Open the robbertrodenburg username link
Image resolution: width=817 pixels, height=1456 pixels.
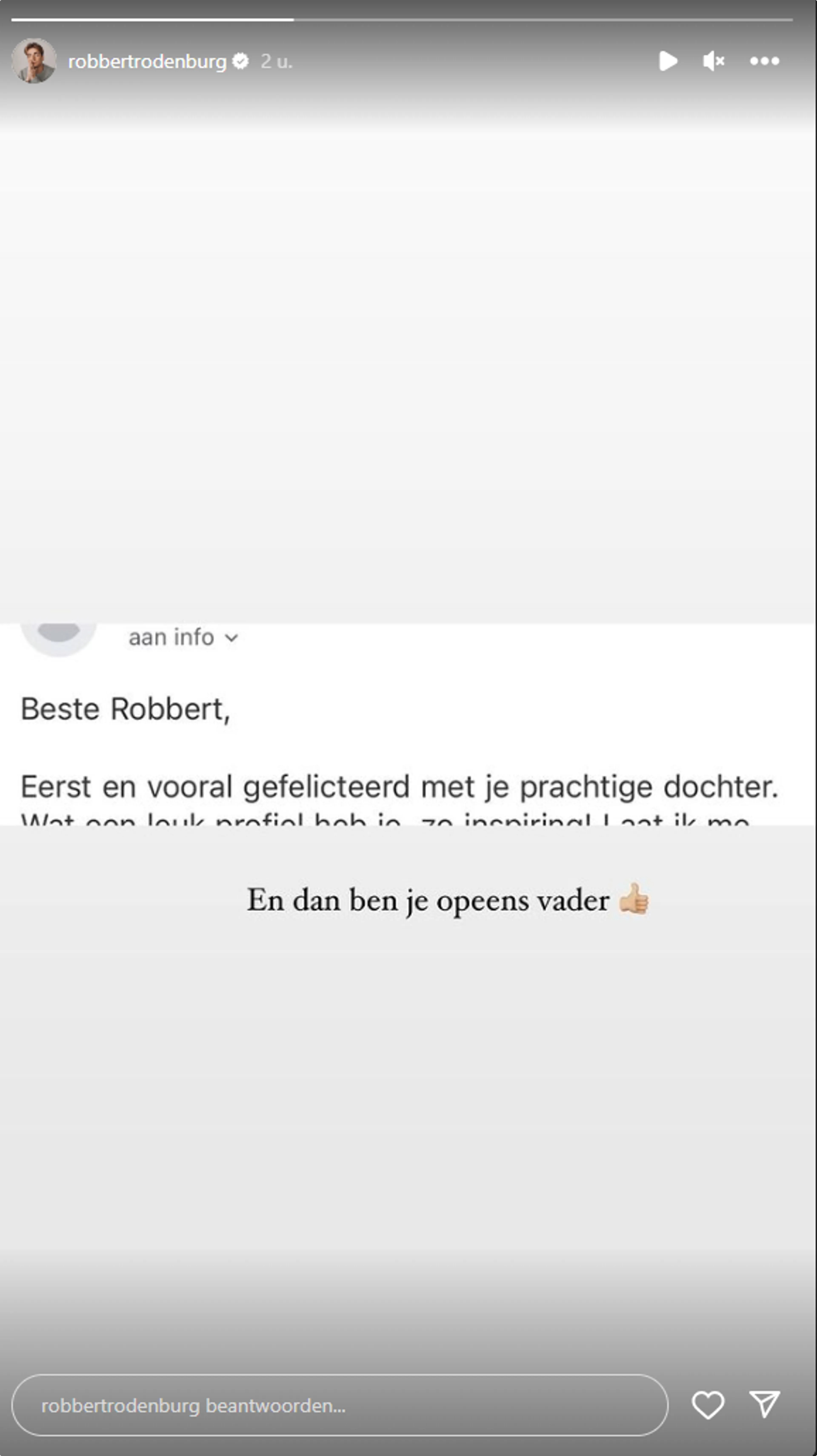pos(147,61)
